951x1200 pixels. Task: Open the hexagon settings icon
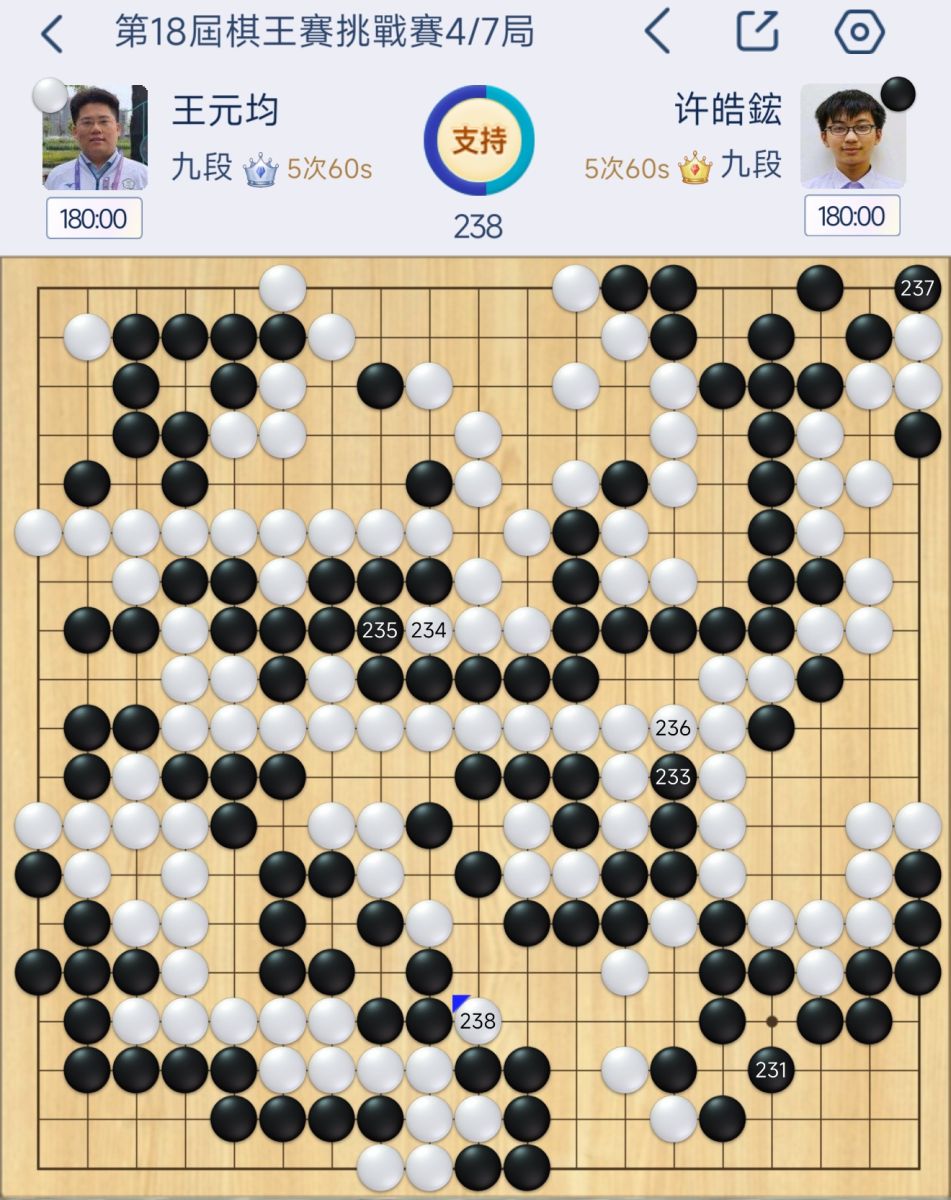(x=859, y=32)
